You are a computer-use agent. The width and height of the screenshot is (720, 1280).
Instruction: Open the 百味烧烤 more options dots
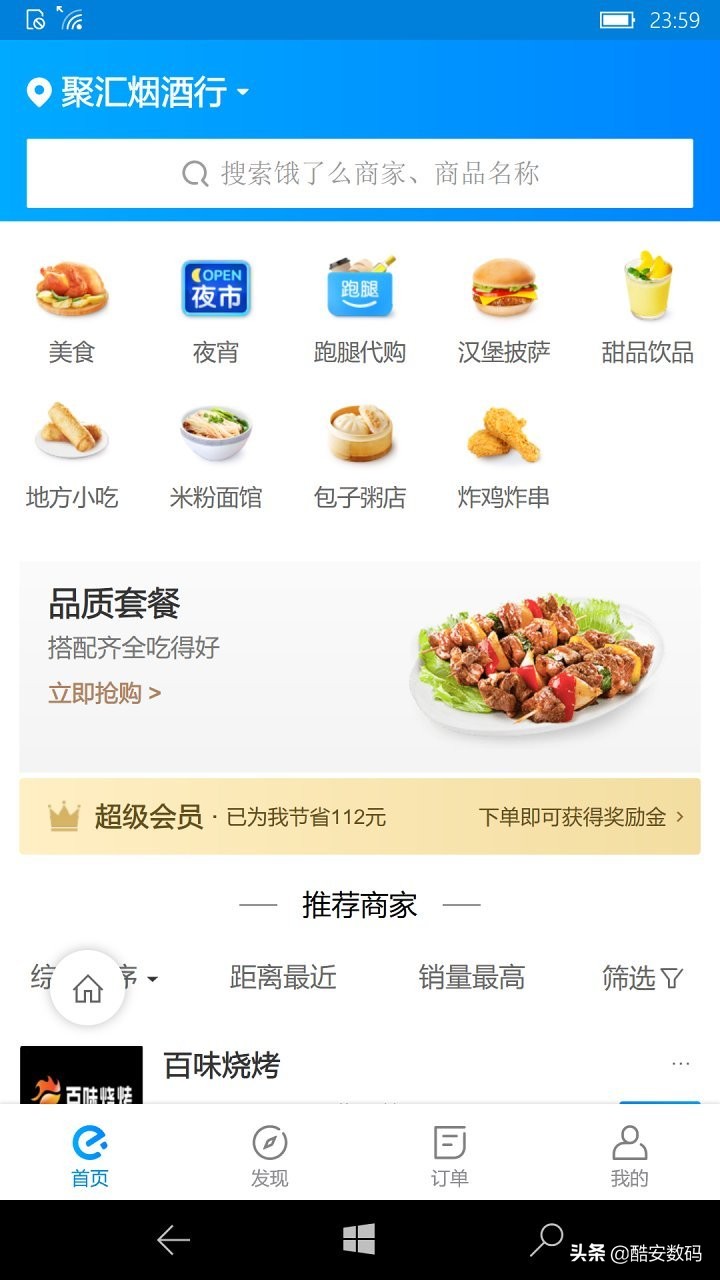(x=681, y=1064)
